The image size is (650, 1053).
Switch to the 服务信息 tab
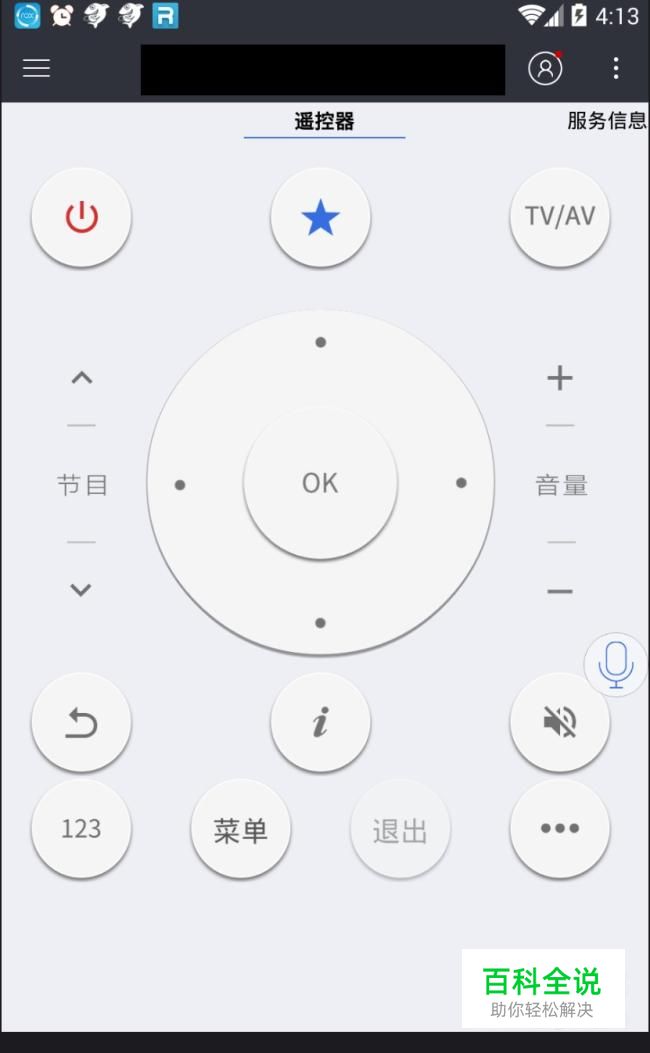coord(607,120)
